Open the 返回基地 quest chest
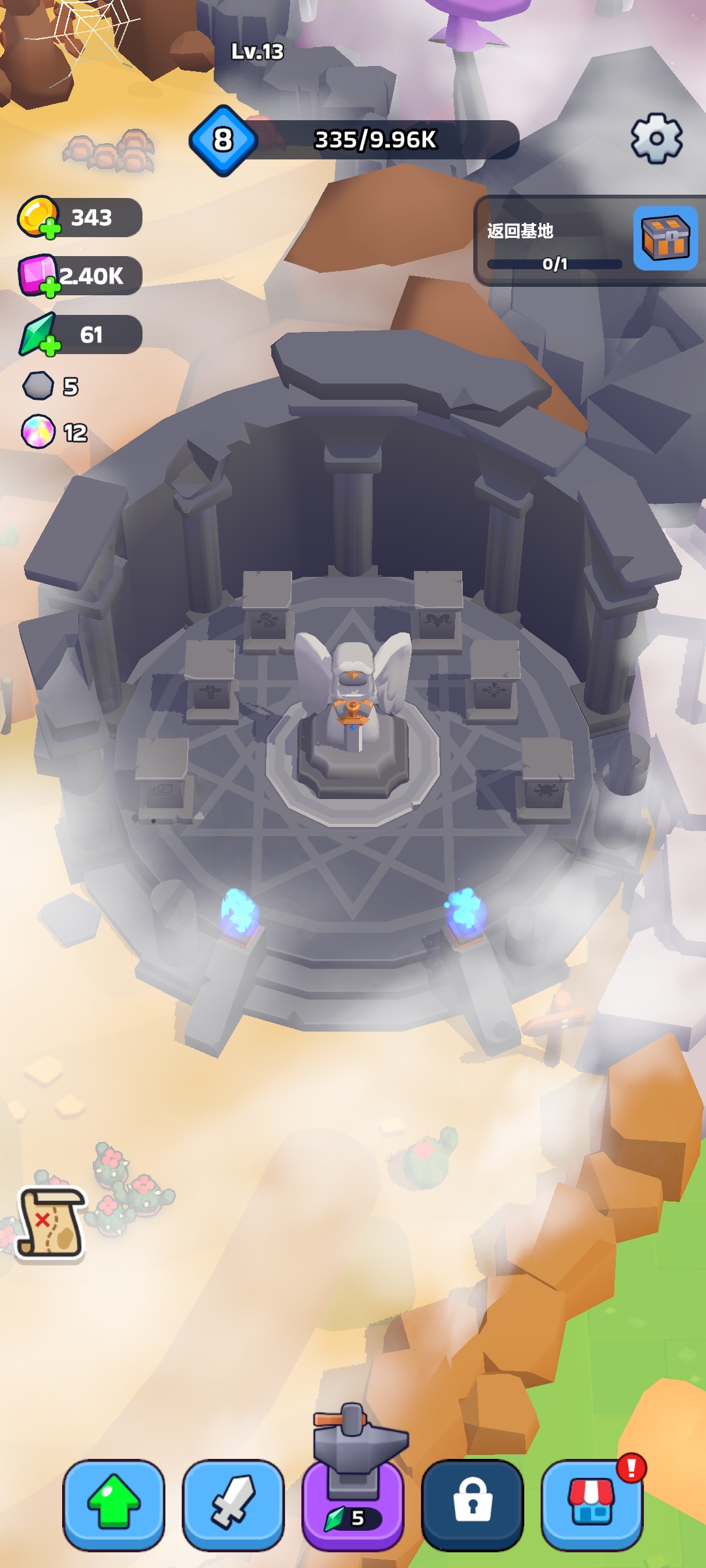 665,238
